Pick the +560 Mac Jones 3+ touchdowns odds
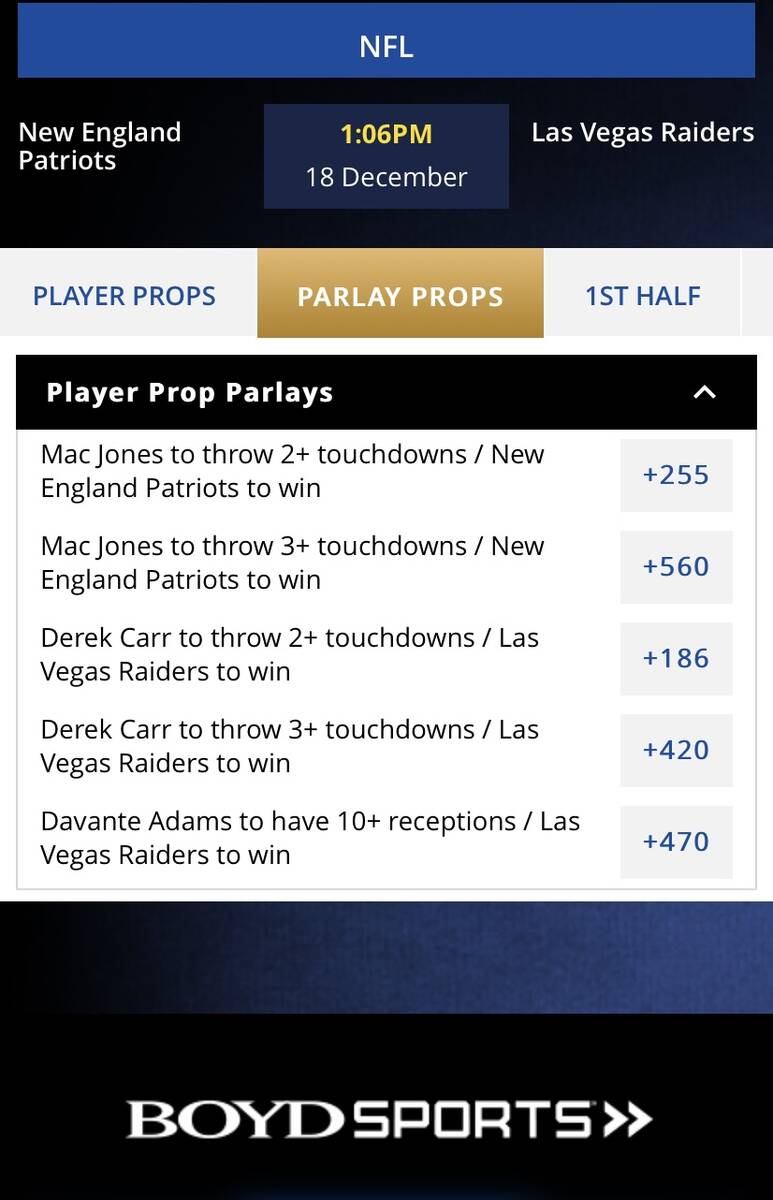Viewport: 773px width, 1200px height. pos(676,566)
